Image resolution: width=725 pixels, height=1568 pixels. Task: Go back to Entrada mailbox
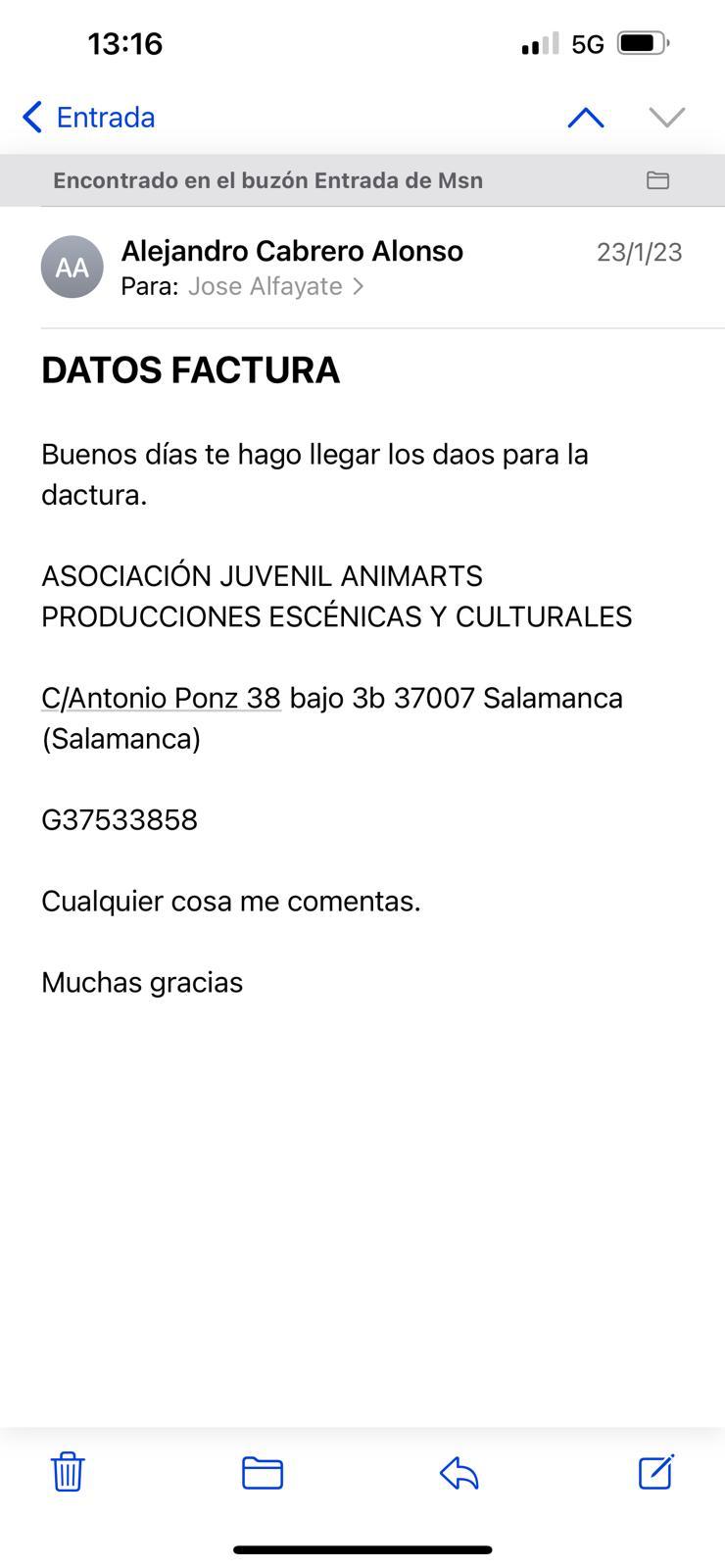tap(89, 118)
